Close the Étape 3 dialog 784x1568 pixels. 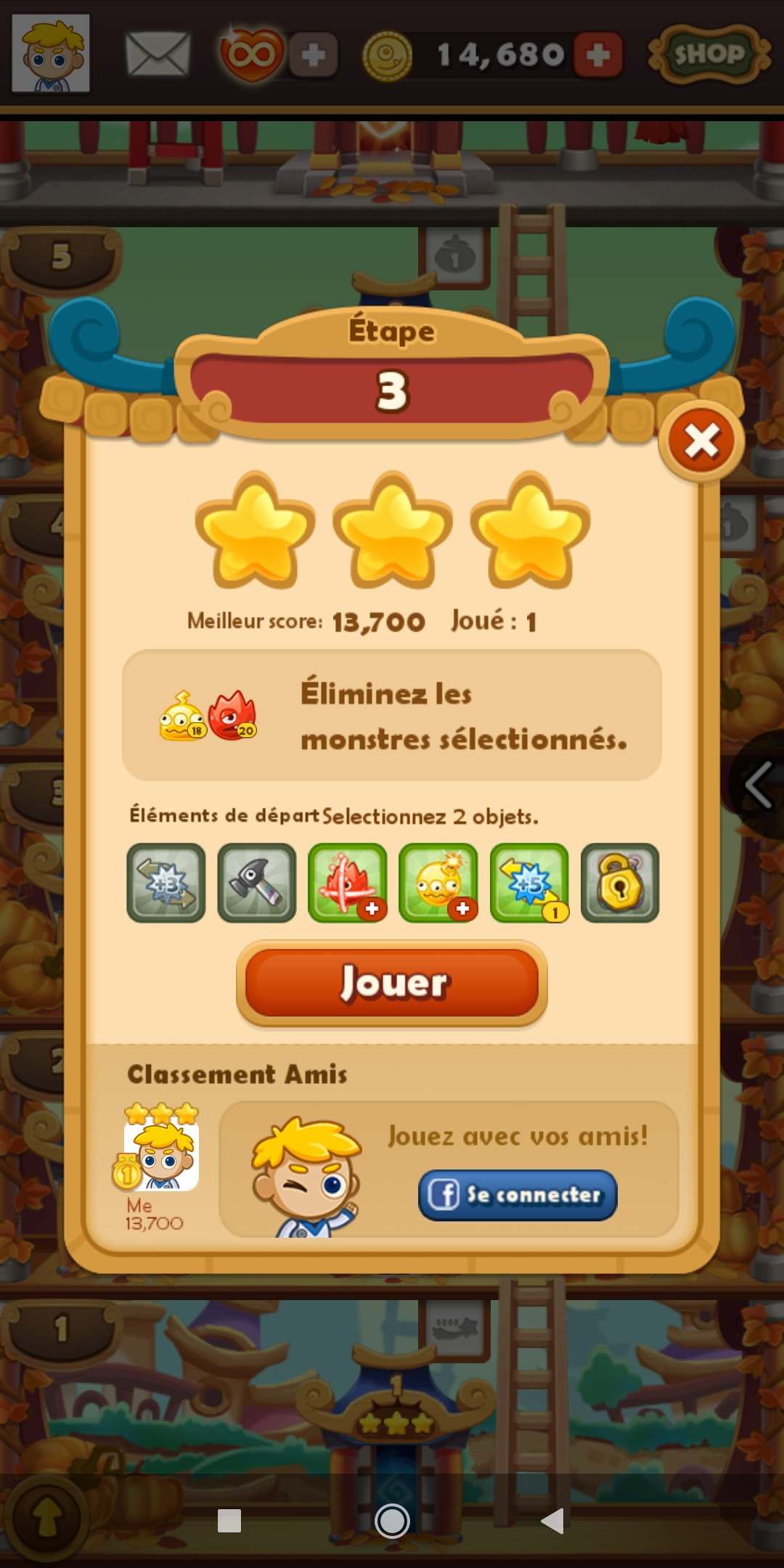[x=701, y=441]
